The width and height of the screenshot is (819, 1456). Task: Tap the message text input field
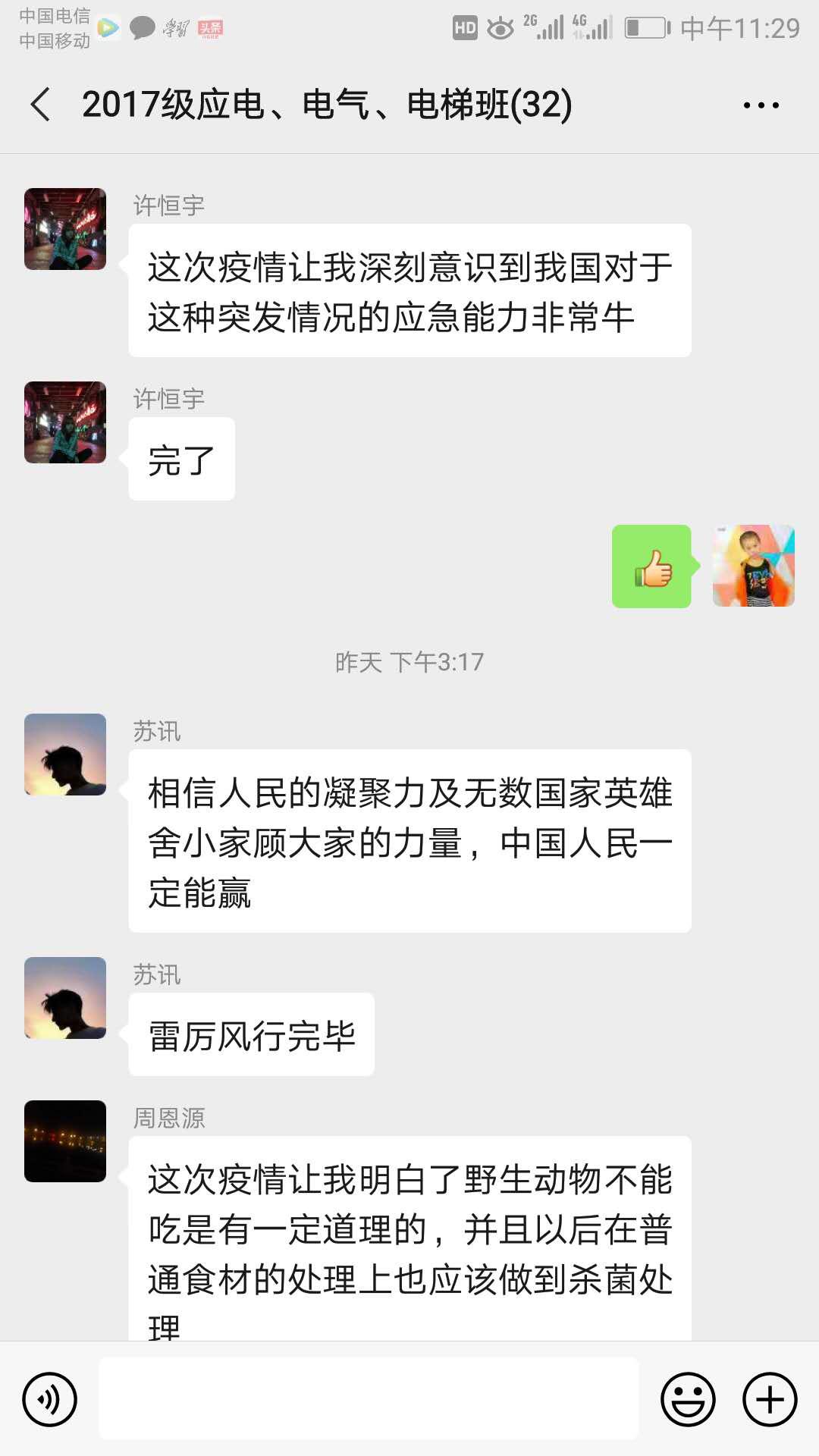pyautogui.click(x=369, y=1399)
